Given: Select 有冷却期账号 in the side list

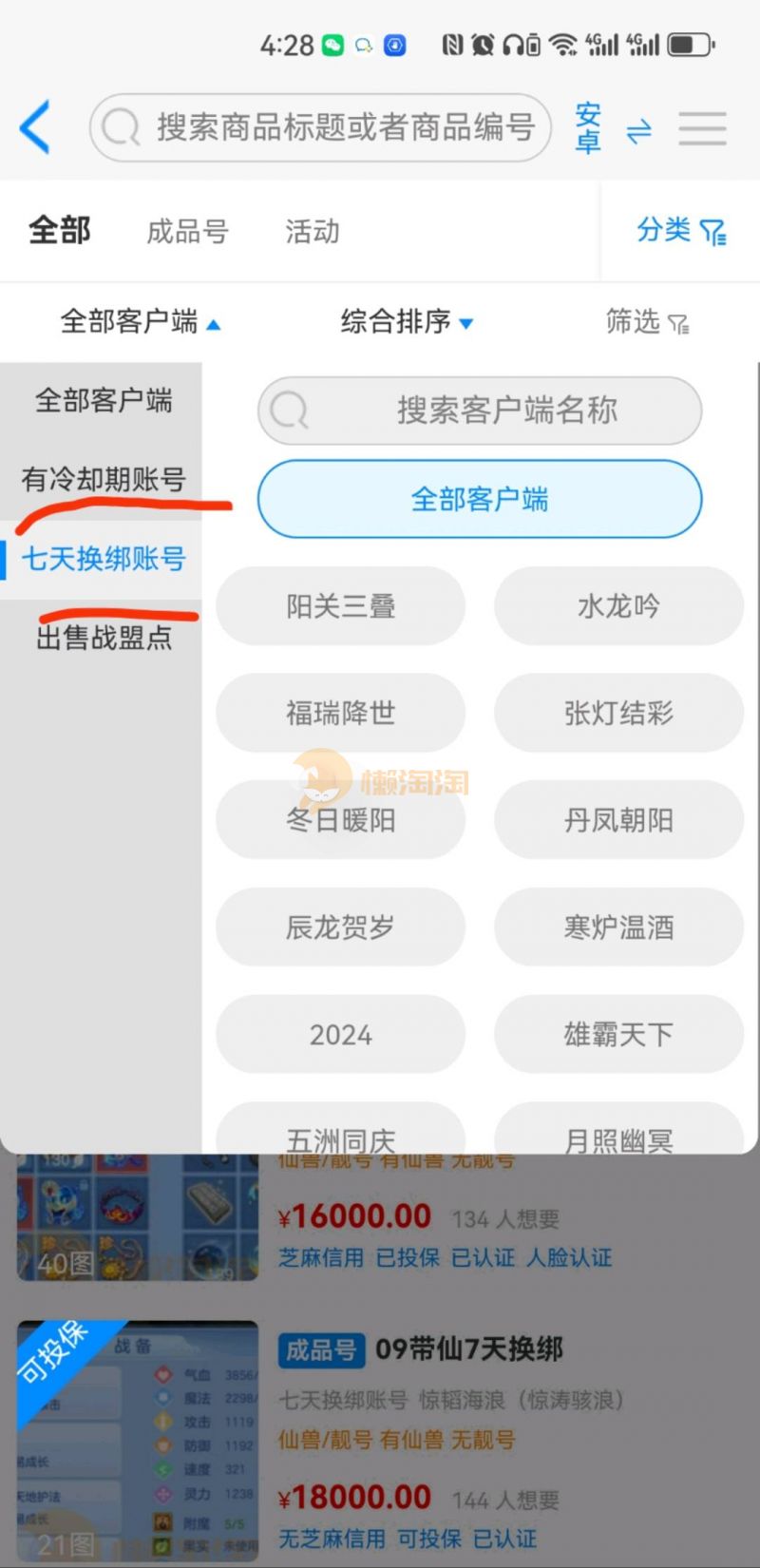Looking at the screenshot, I should coord(103,479).
